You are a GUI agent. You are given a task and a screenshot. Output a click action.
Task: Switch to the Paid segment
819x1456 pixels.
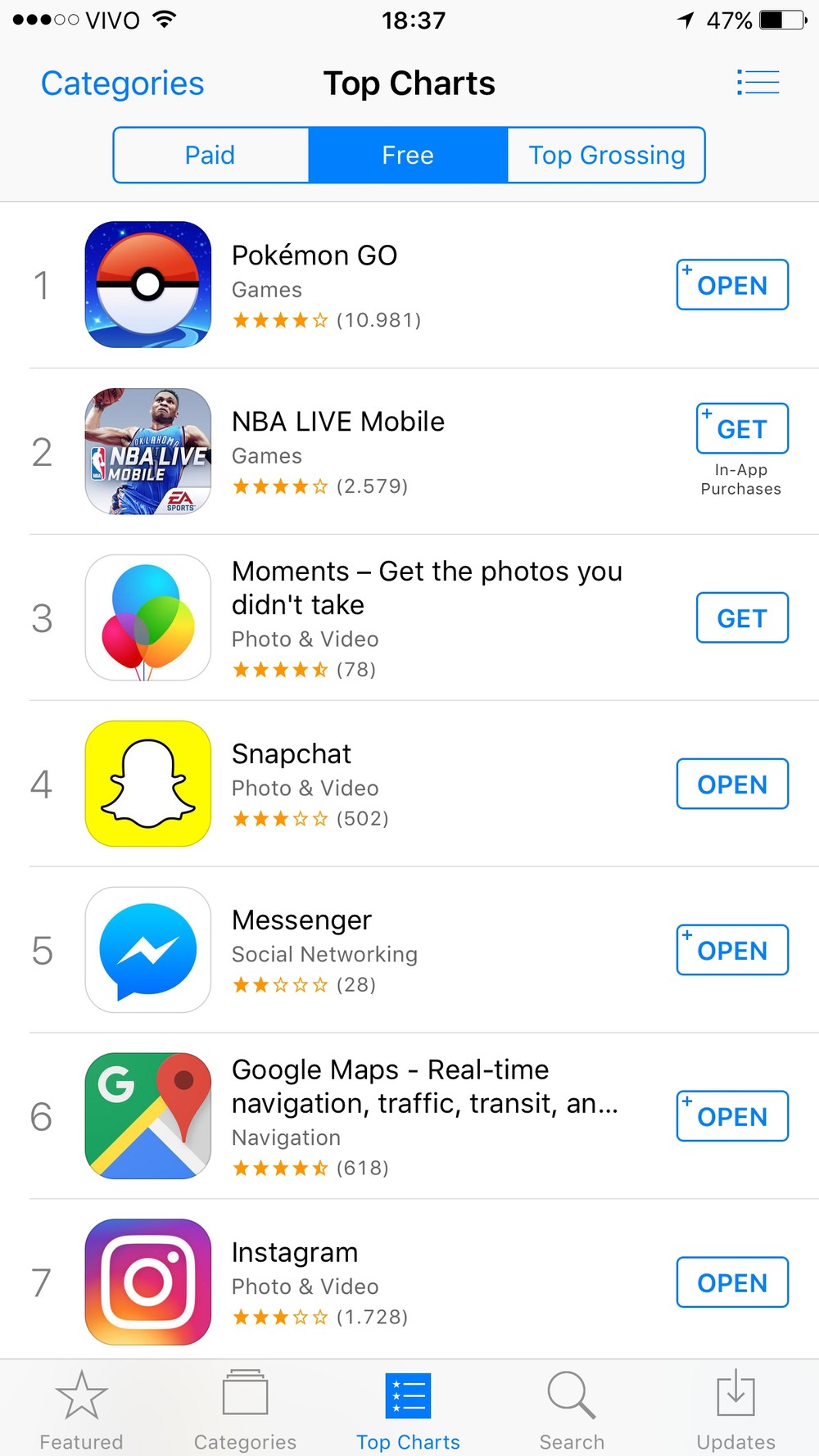point(210,155)
